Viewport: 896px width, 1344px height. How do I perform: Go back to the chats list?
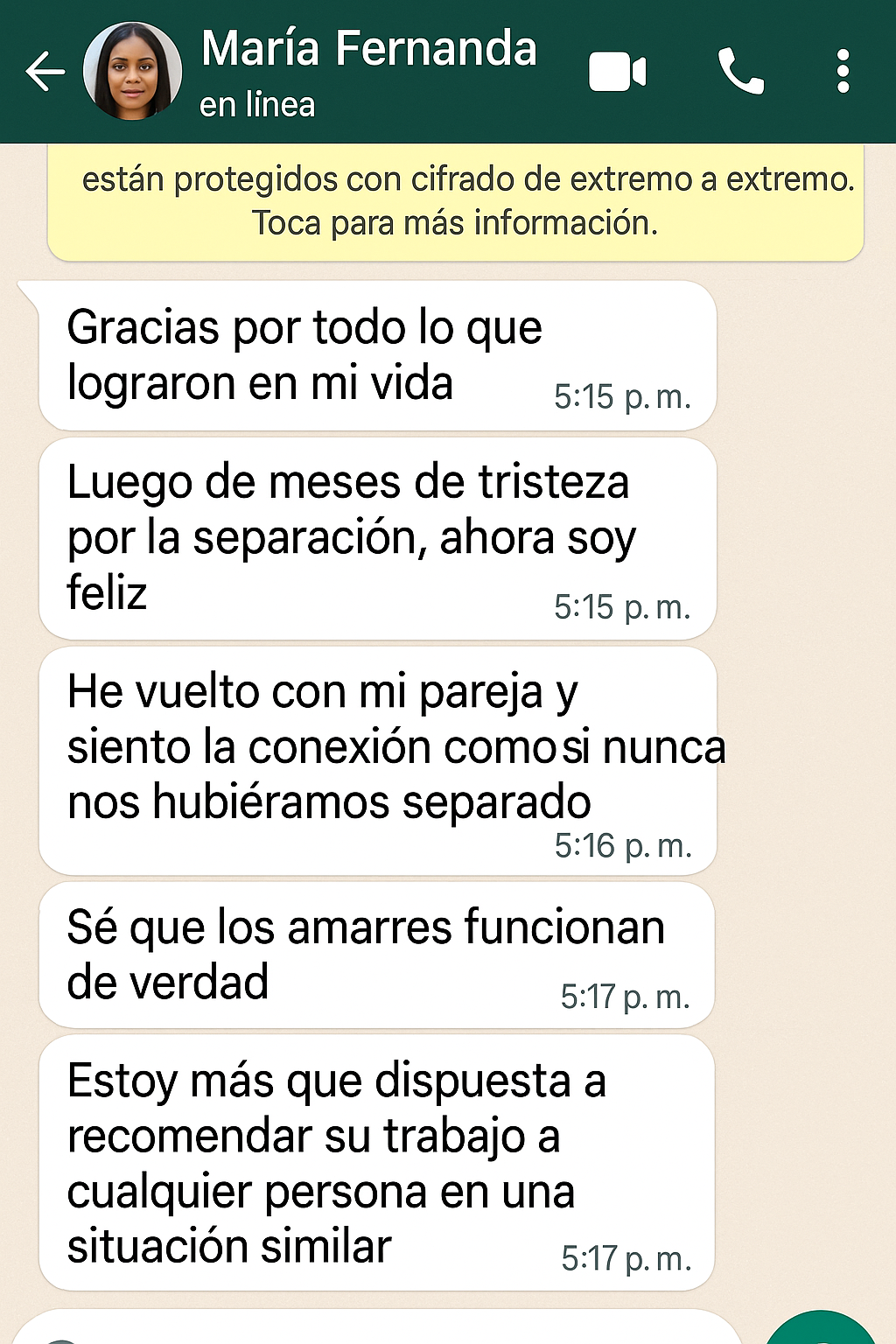click(x=45, y=72)
